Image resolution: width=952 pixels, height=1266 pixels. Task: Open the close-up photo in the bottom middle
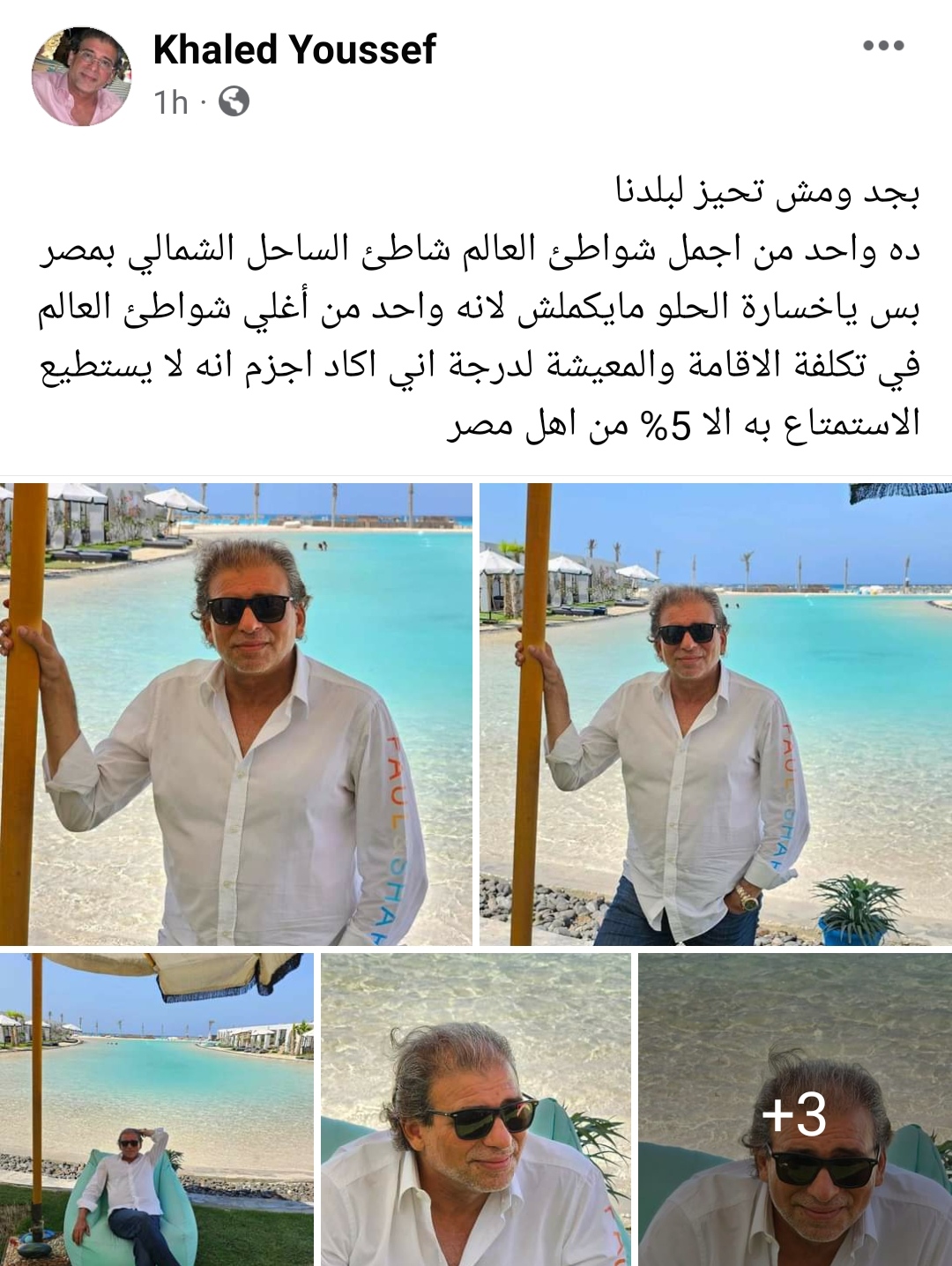tap(475, 1109)
